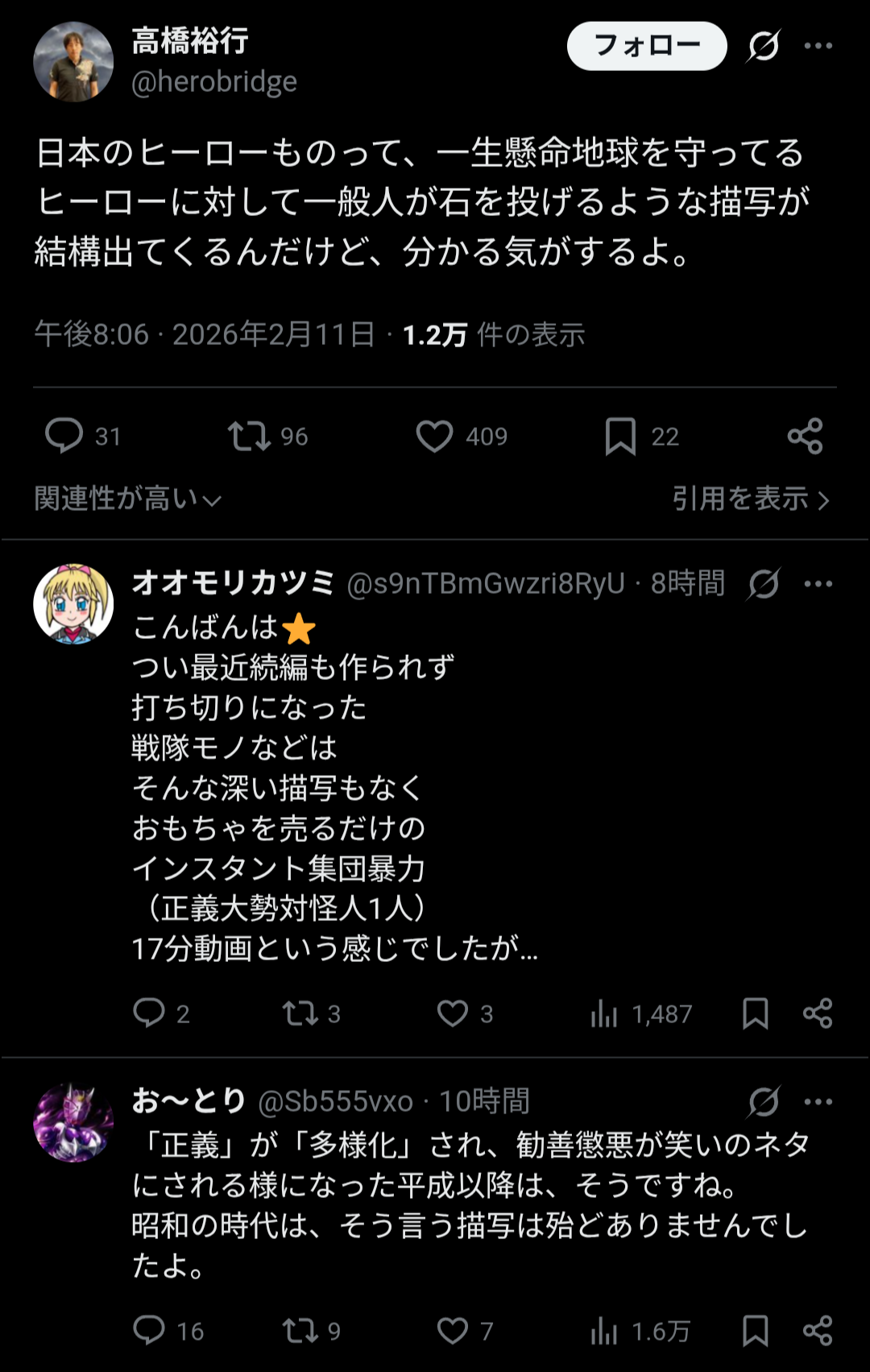Like オオモリカツミ's reply
The image size is (870, 1372).
[x=453, y=1013]
